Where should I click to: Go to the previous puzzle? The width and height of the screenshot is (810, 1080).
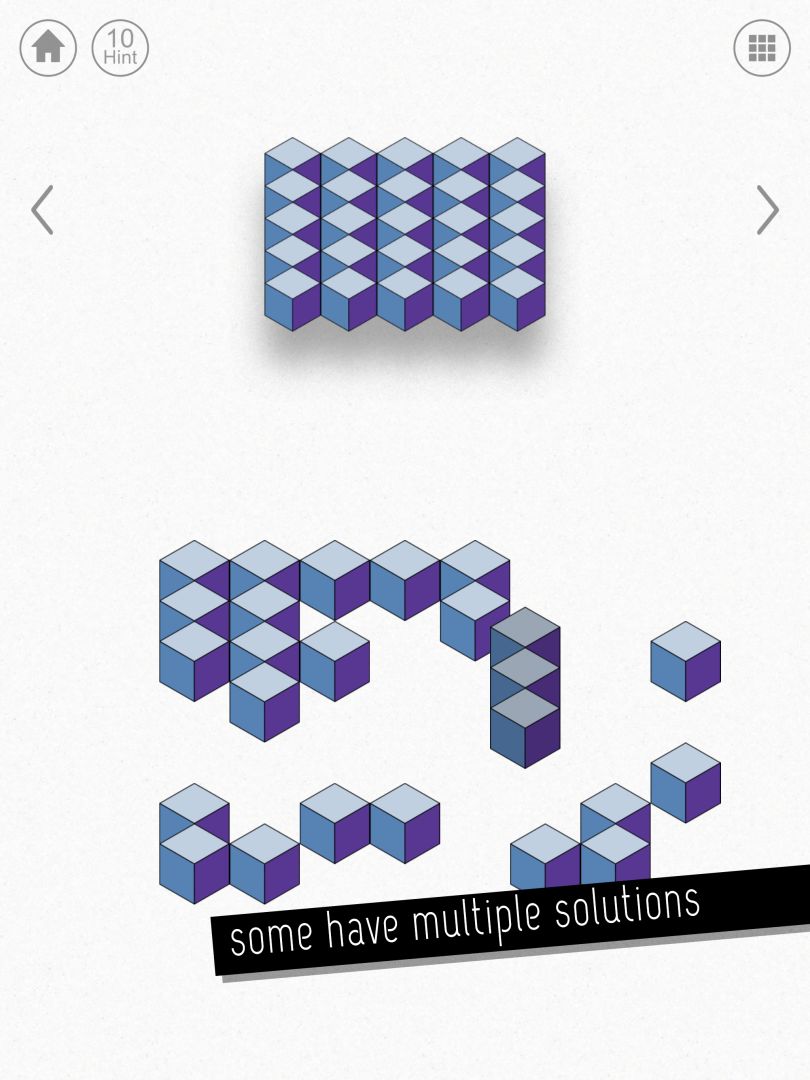(42, 210)
